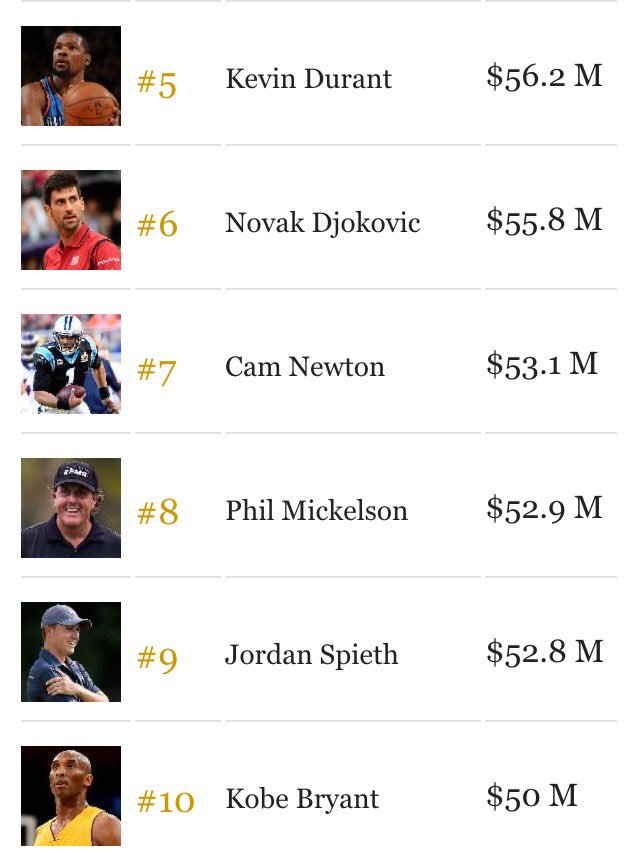Select the Novak Djokovic list entry
This screenshot has width=636, height=854.
[x=322, y=222]
